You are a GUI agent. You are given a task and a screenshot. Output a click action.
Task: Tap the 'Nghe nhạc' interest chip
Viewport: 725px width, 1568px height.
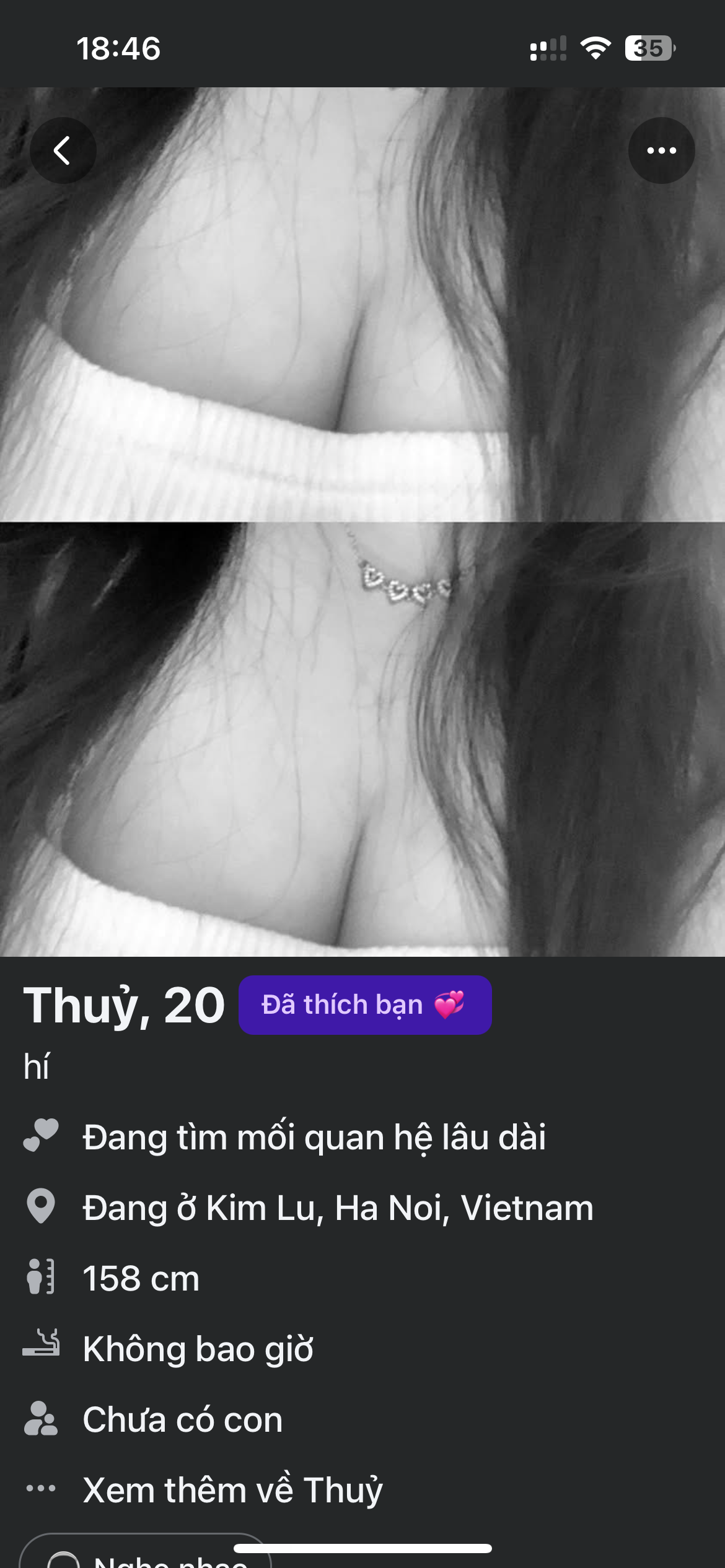pos(146,1556)
